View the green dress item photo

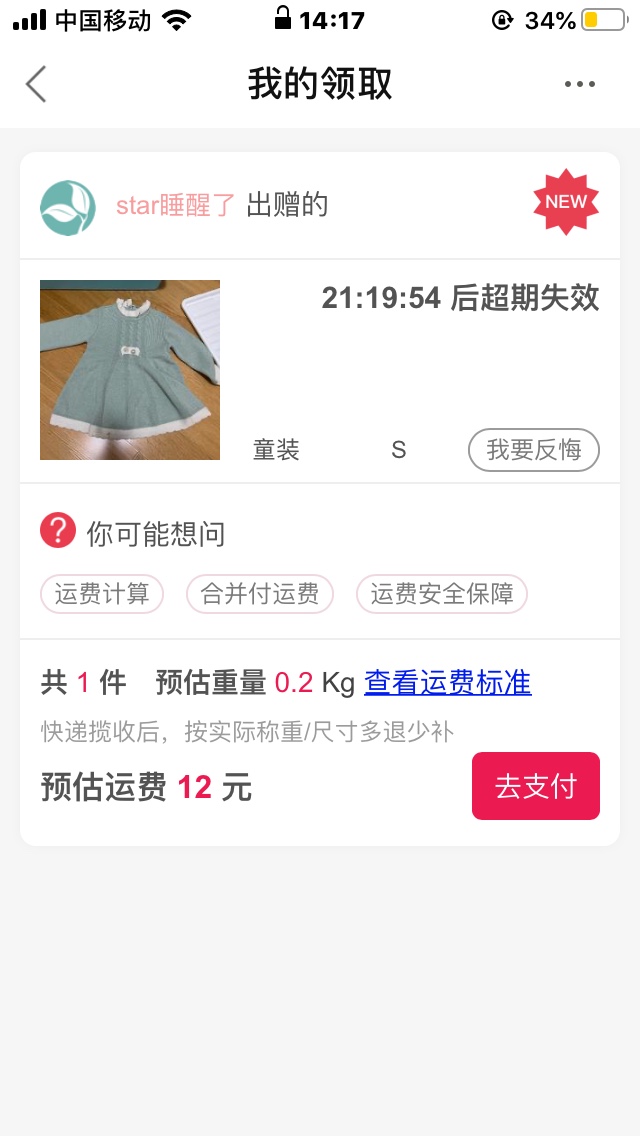(130, 370)
